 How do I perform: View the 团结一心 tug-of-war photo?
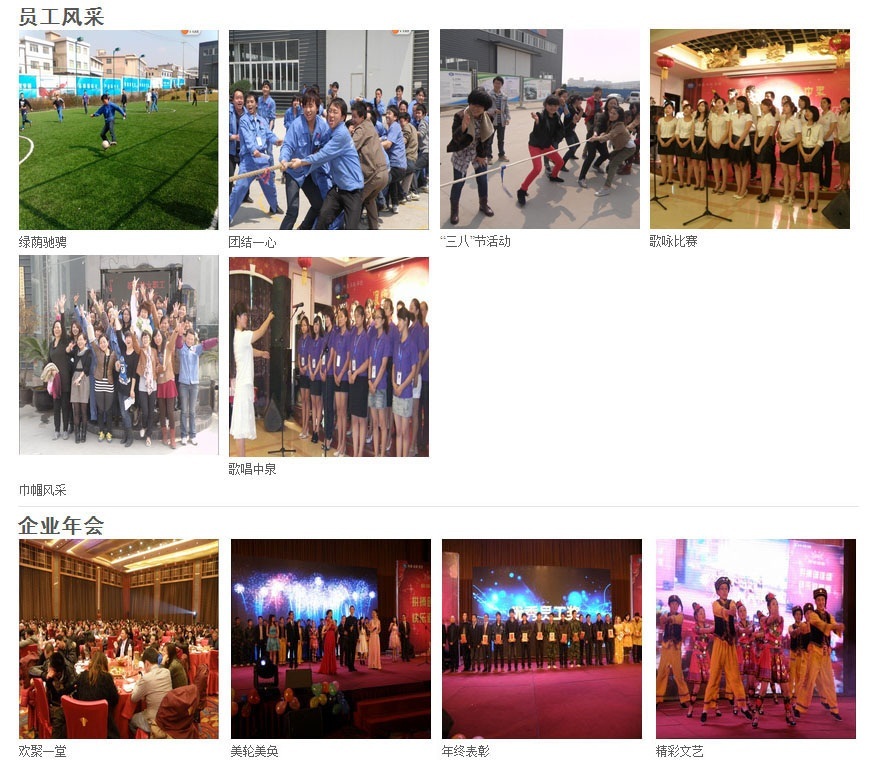click(x=328, y=130)
